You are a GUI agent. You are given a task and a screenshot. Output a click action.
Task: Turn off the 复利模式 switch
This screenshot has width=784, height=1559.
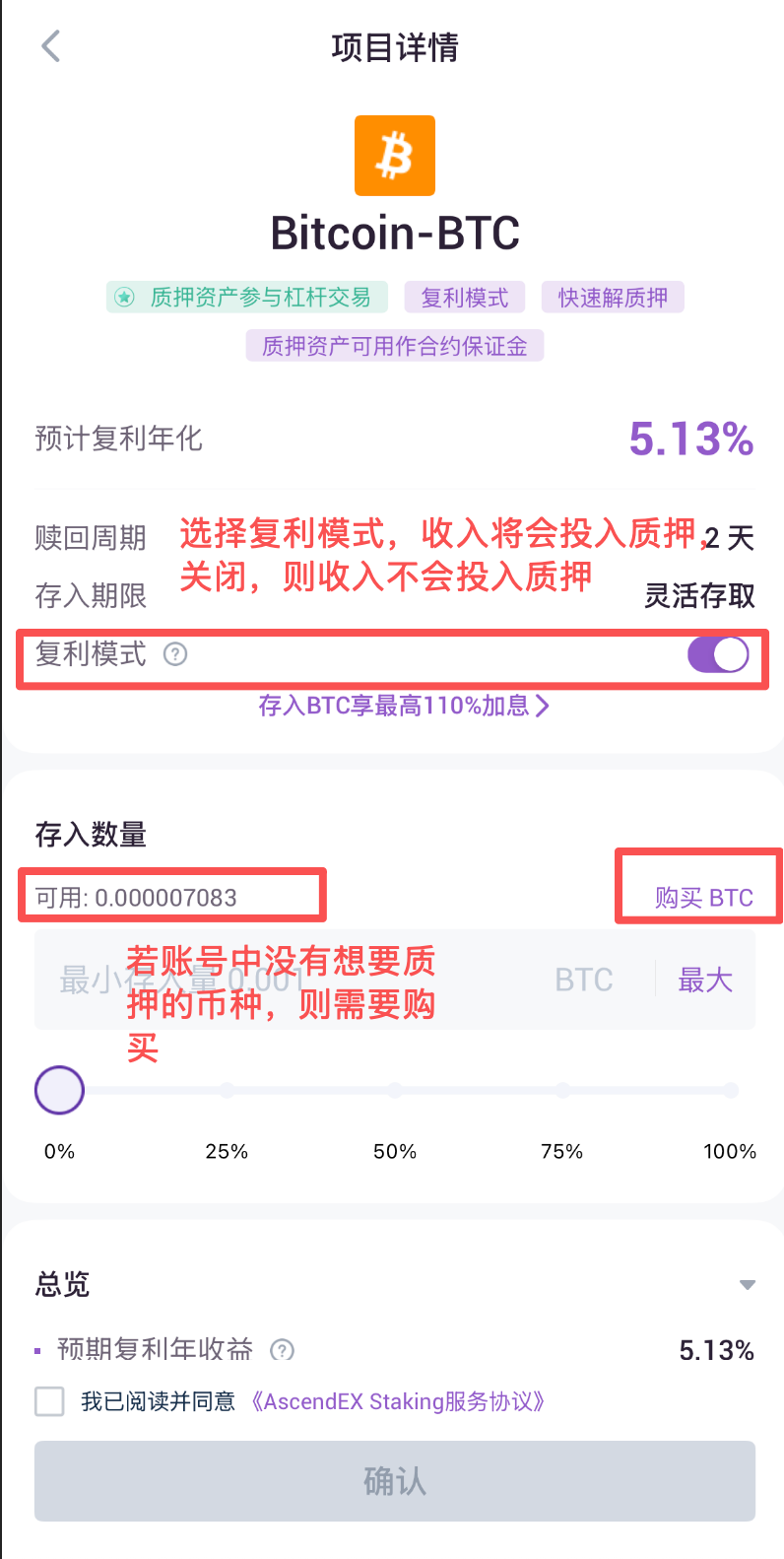(717, 654)
